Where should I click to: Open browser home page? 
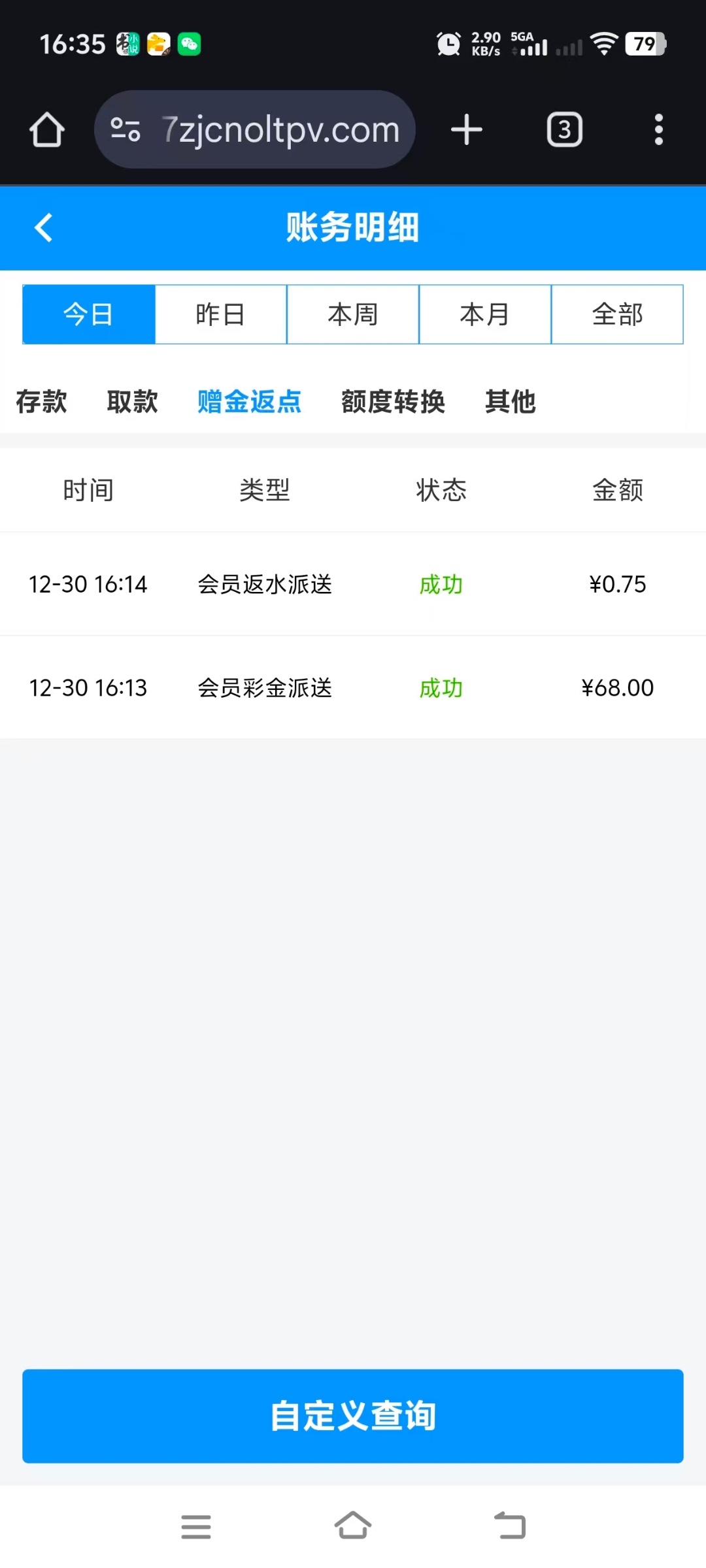pyautogui.click(x=47, y=129)
